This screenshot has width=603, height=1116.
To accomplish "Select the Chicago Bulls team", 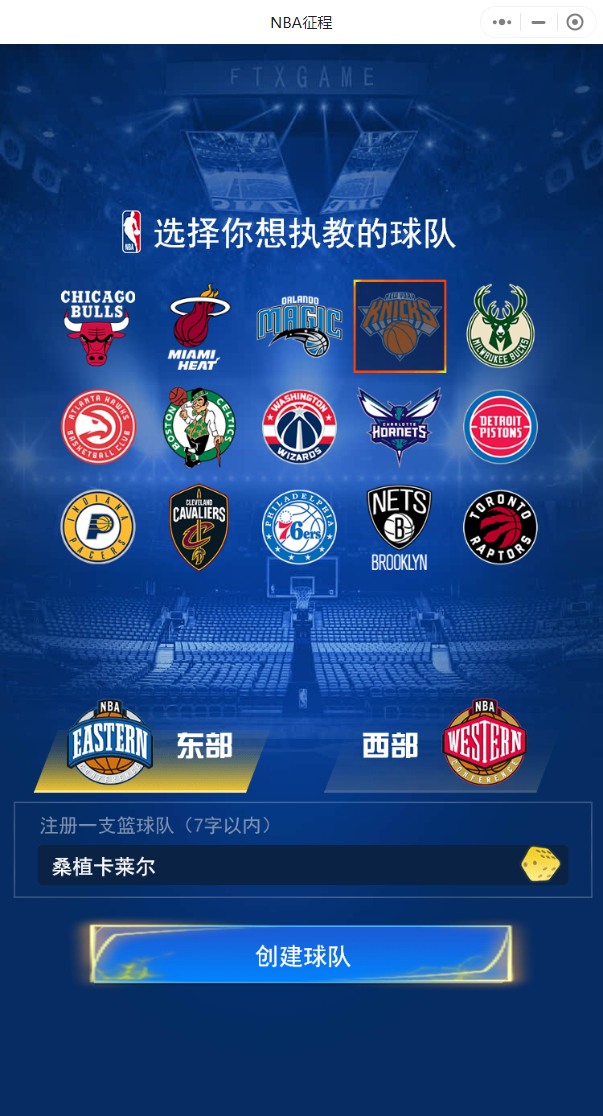I will tap(98, 327).
